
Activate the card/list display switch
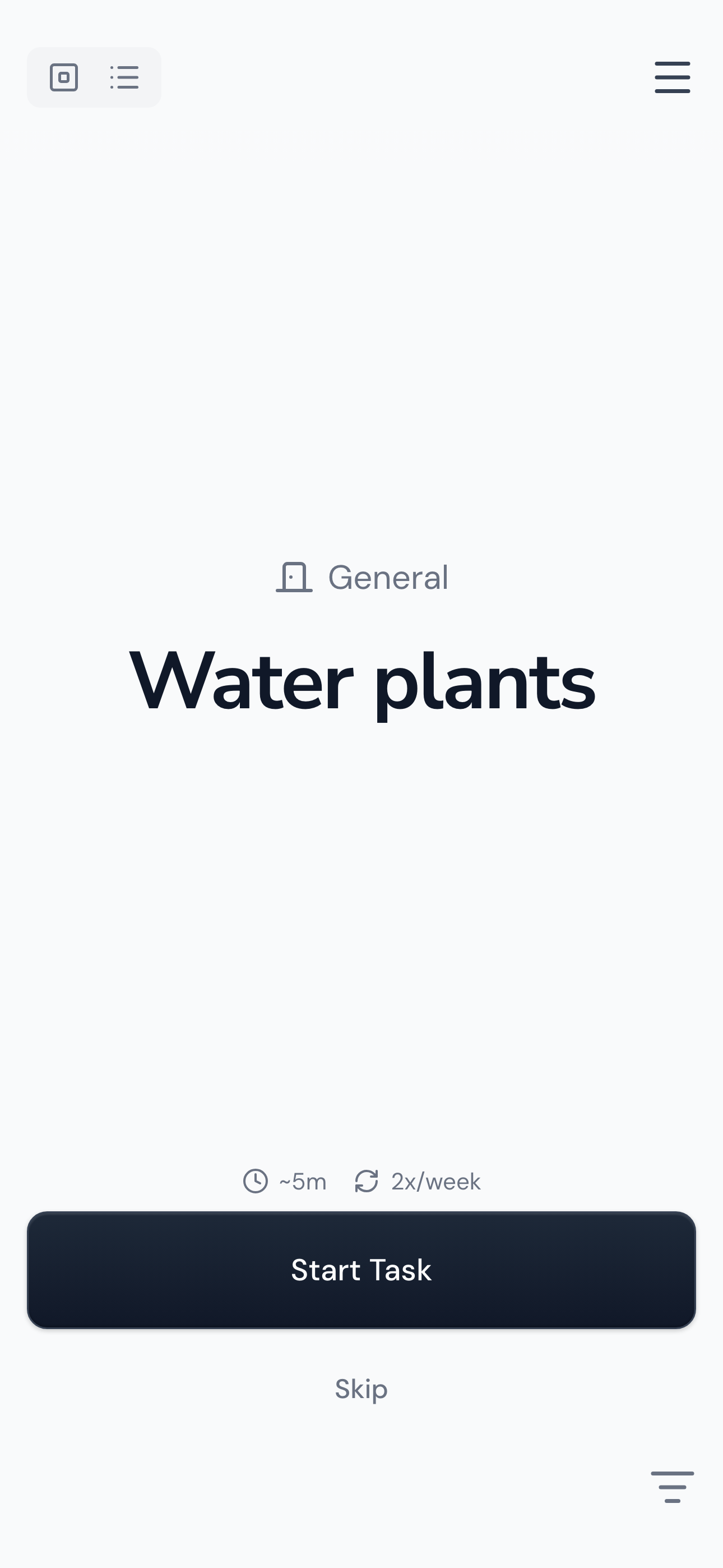(x=94, y=77)
